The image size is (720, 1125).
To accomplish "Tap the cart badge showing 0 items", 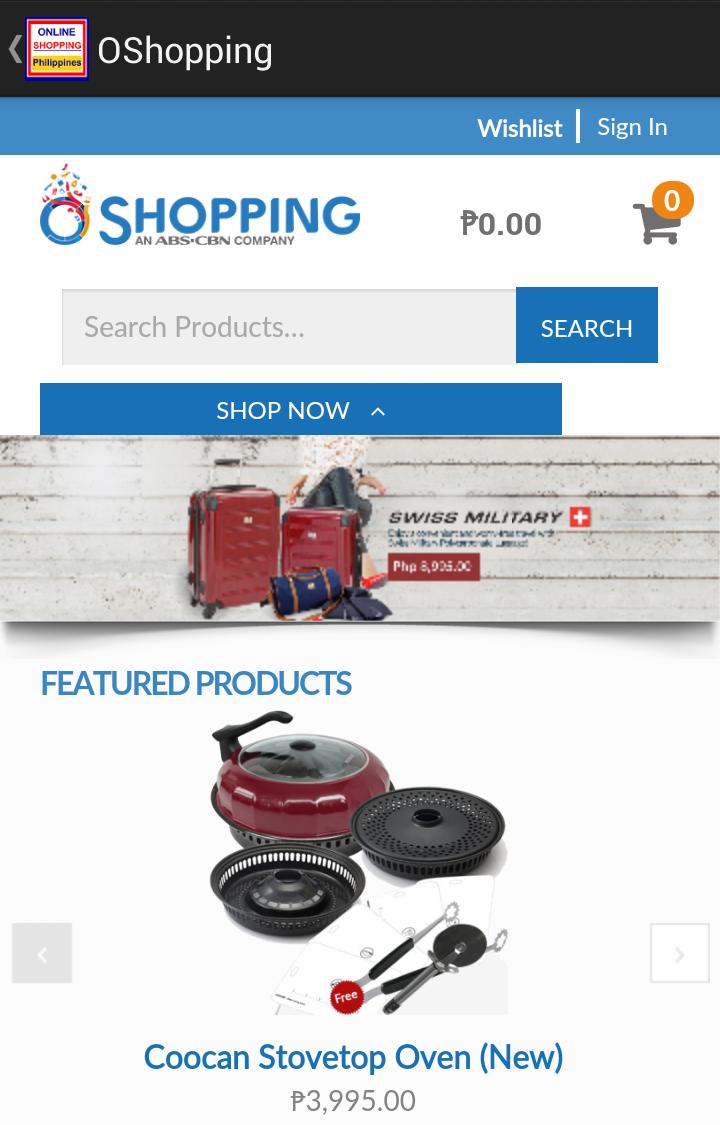I will [x=672, y=200].
